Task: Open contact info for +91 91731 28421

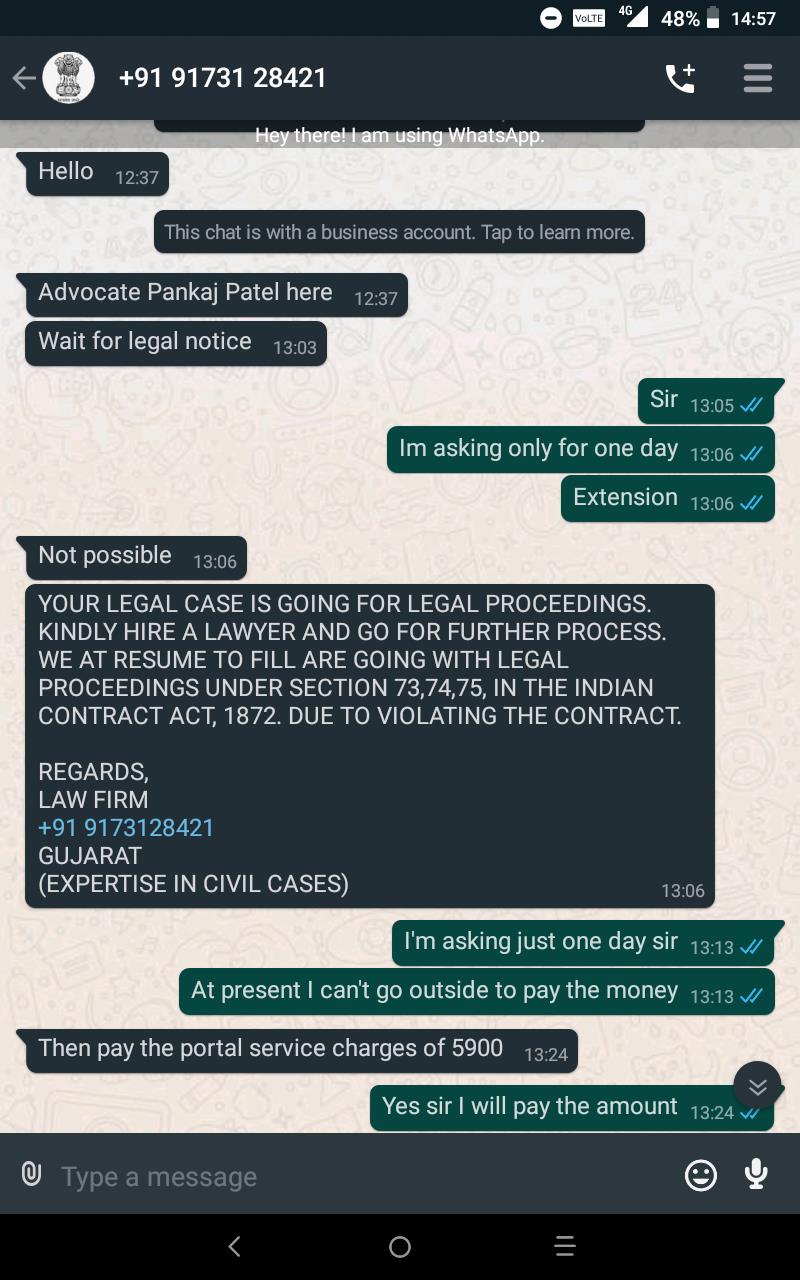Action: tap(222, 78)
